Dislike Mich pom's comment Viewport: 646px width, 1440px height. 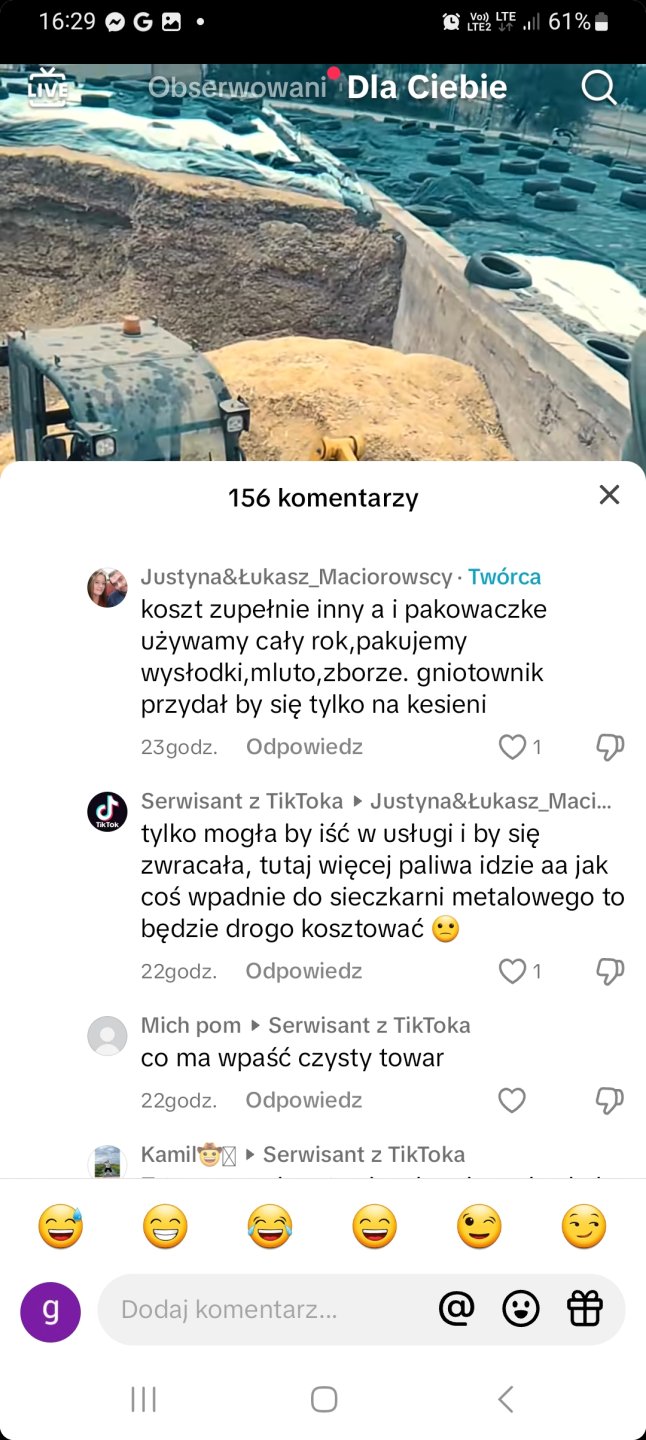(609, 1100)
